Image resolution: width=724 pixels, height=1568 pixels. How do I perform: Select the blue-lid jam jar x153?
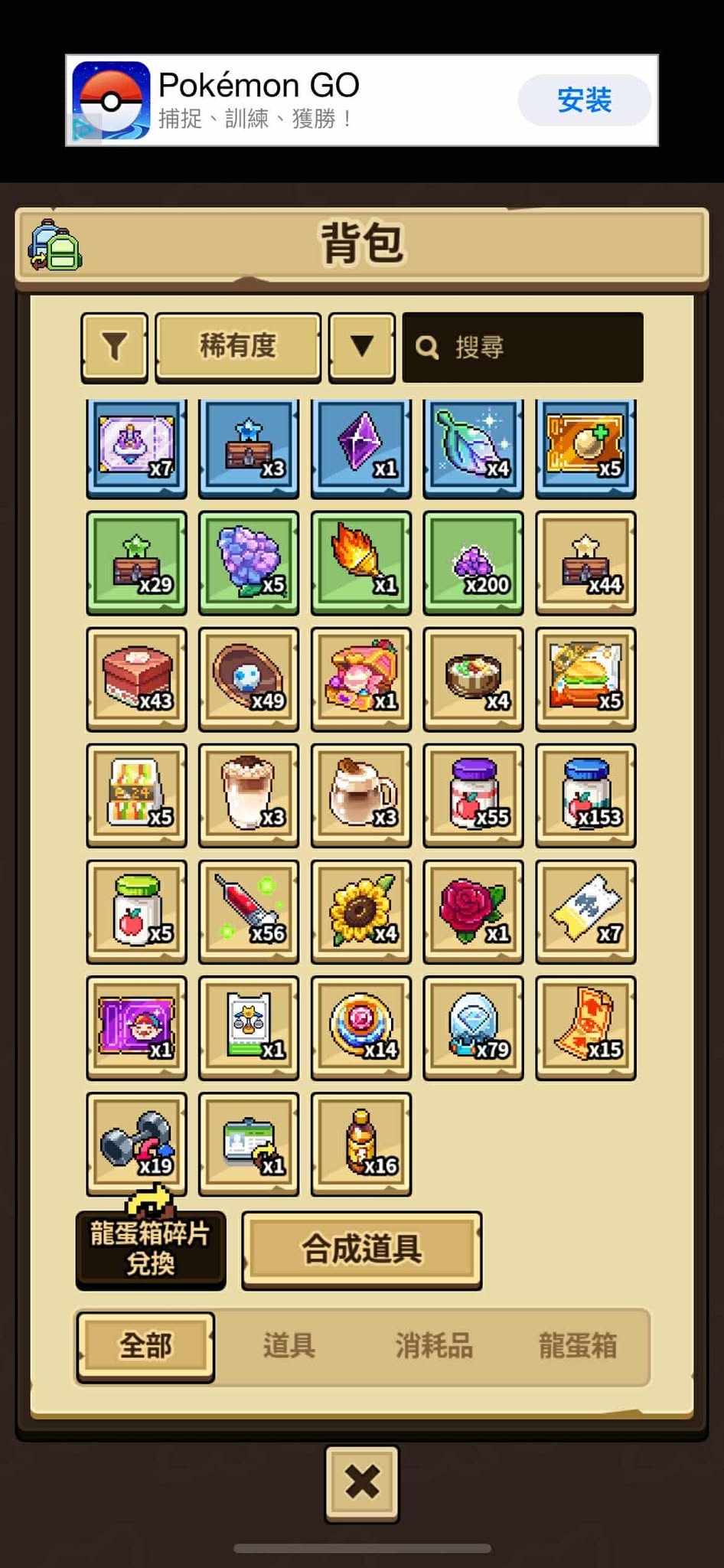tap(585, 795)
